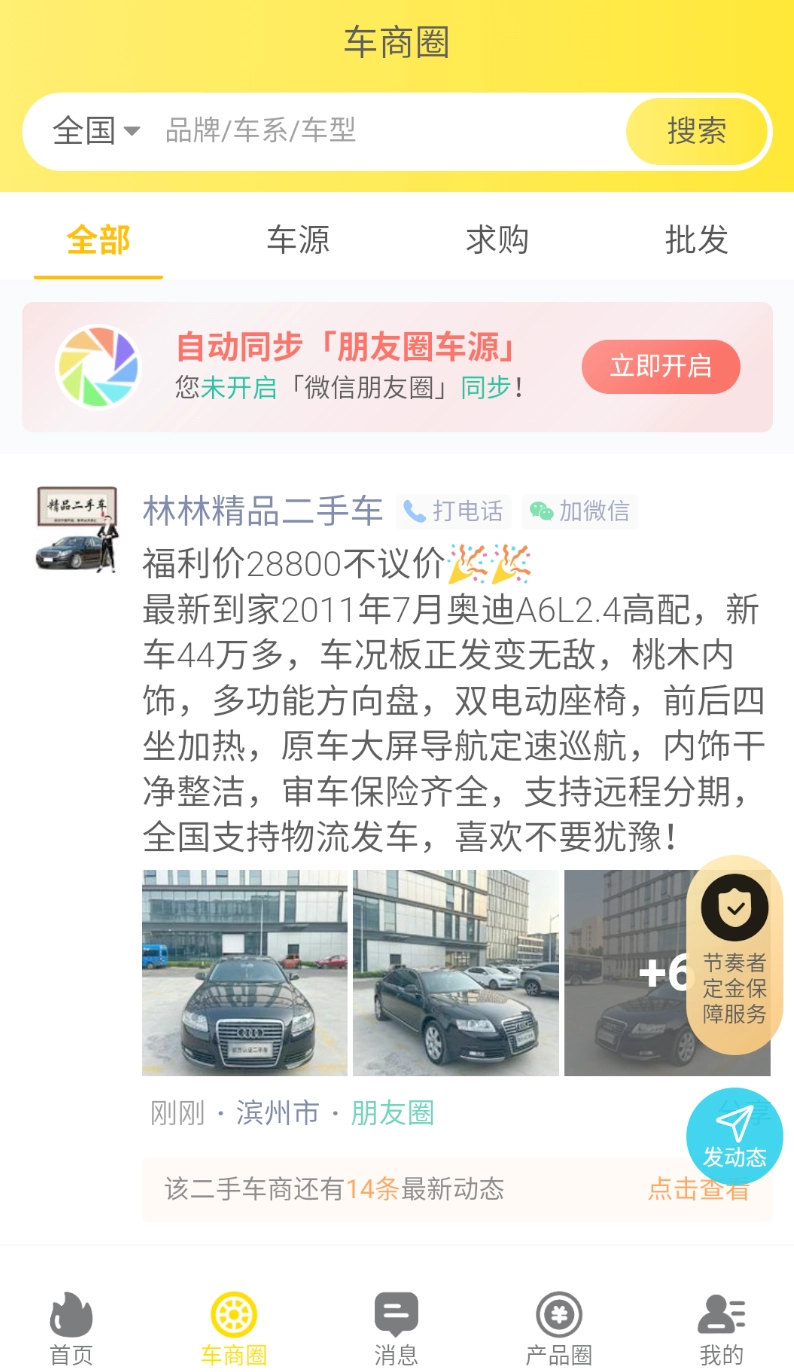Tap the 发动态 post dynamic floating button
This screenshot has width=794, height=1372.
[x=734, y=1136]
